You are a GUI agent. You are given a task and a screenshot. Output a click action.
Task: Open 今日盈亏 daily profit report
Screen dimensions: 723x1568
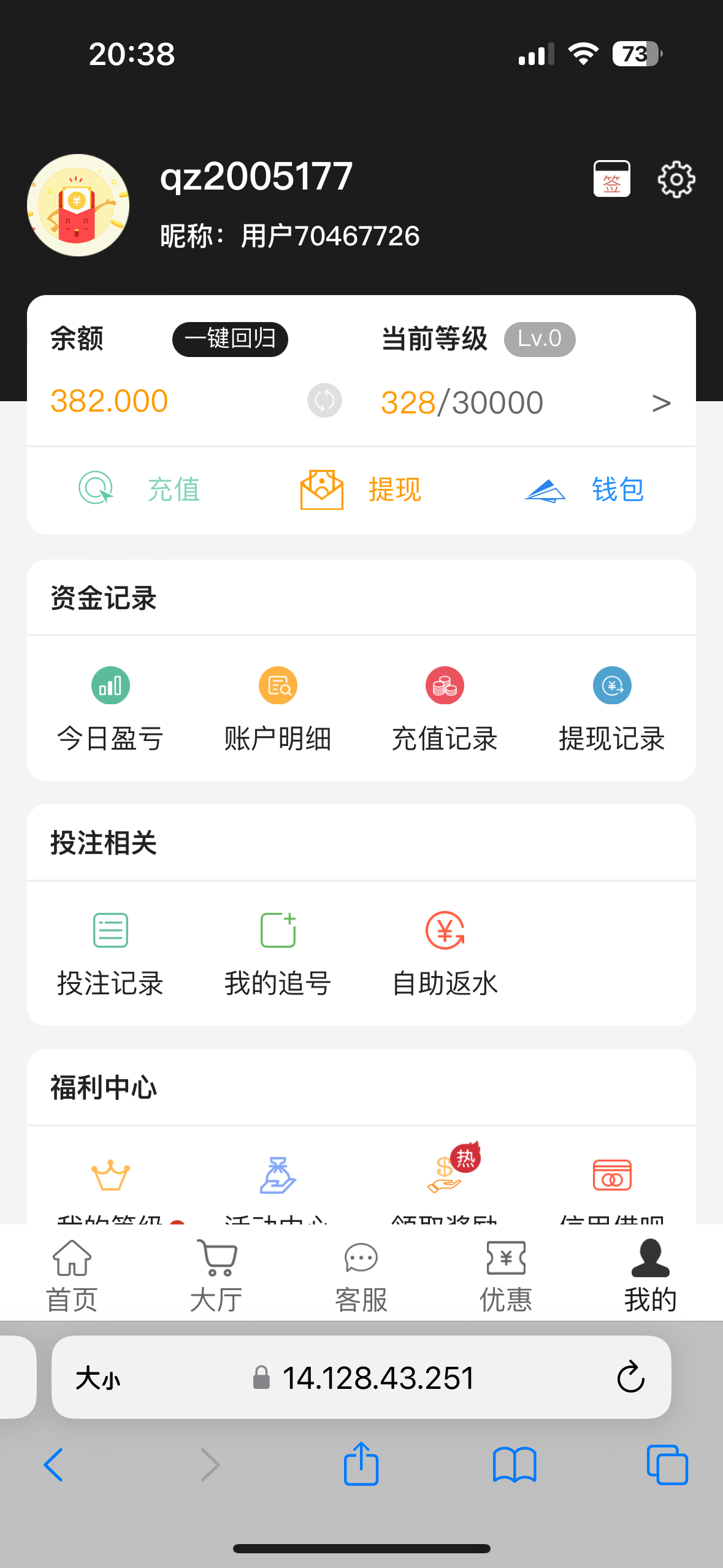(x=110, y=709)
